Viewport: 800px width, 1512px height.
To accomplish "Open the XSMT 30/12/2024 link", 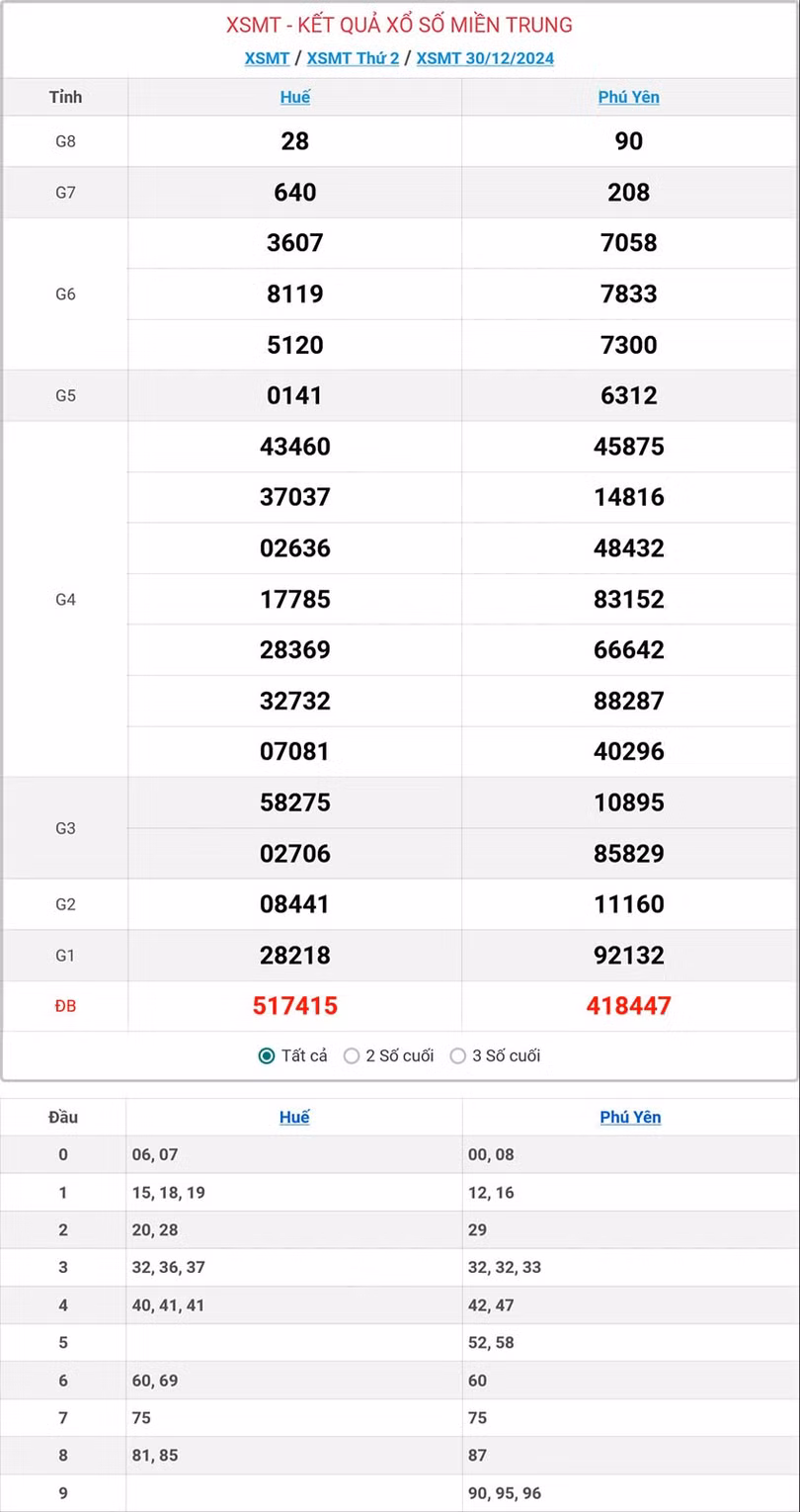I will tap(485, 58).
